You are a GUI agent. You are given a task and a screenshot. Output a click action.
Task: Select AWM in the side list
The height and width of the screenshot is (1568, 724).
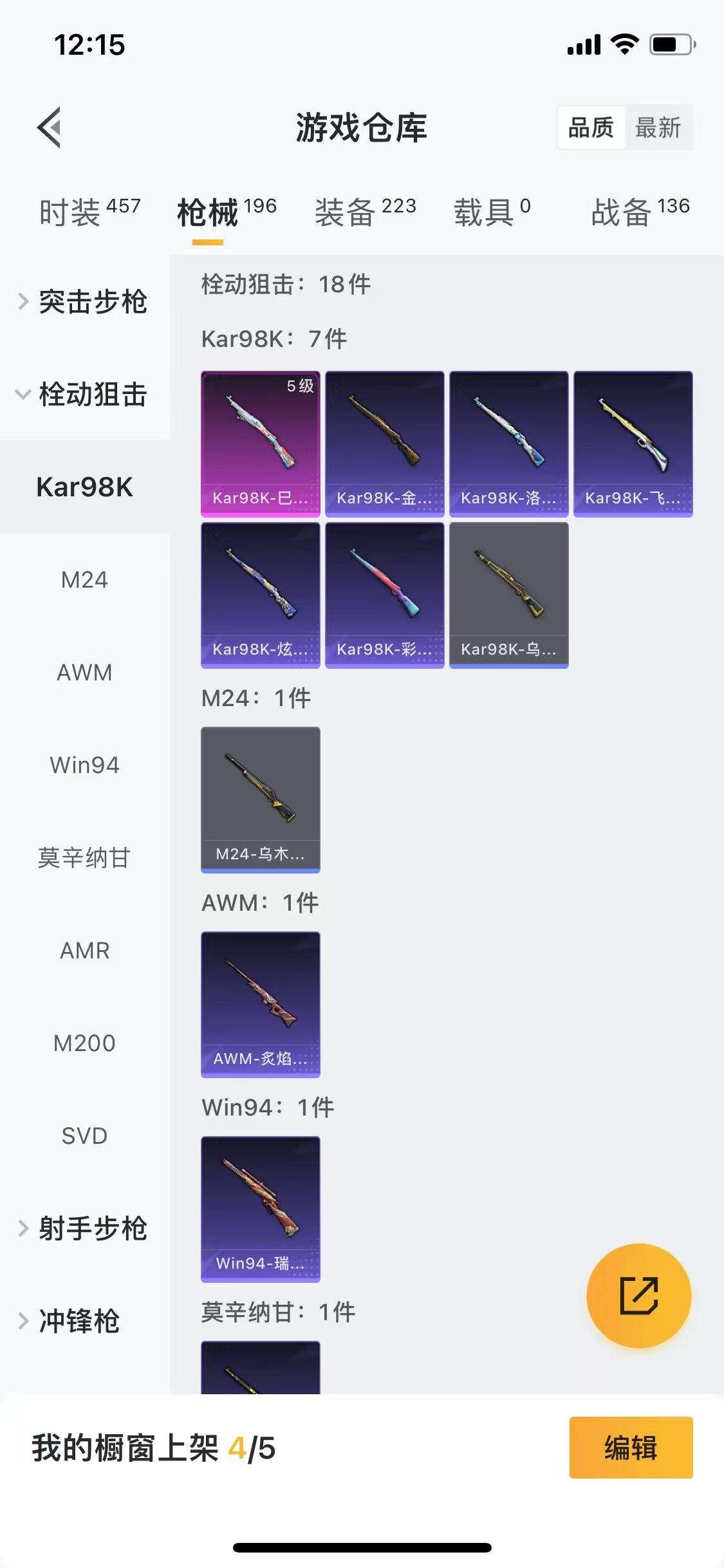pos(84,673)
